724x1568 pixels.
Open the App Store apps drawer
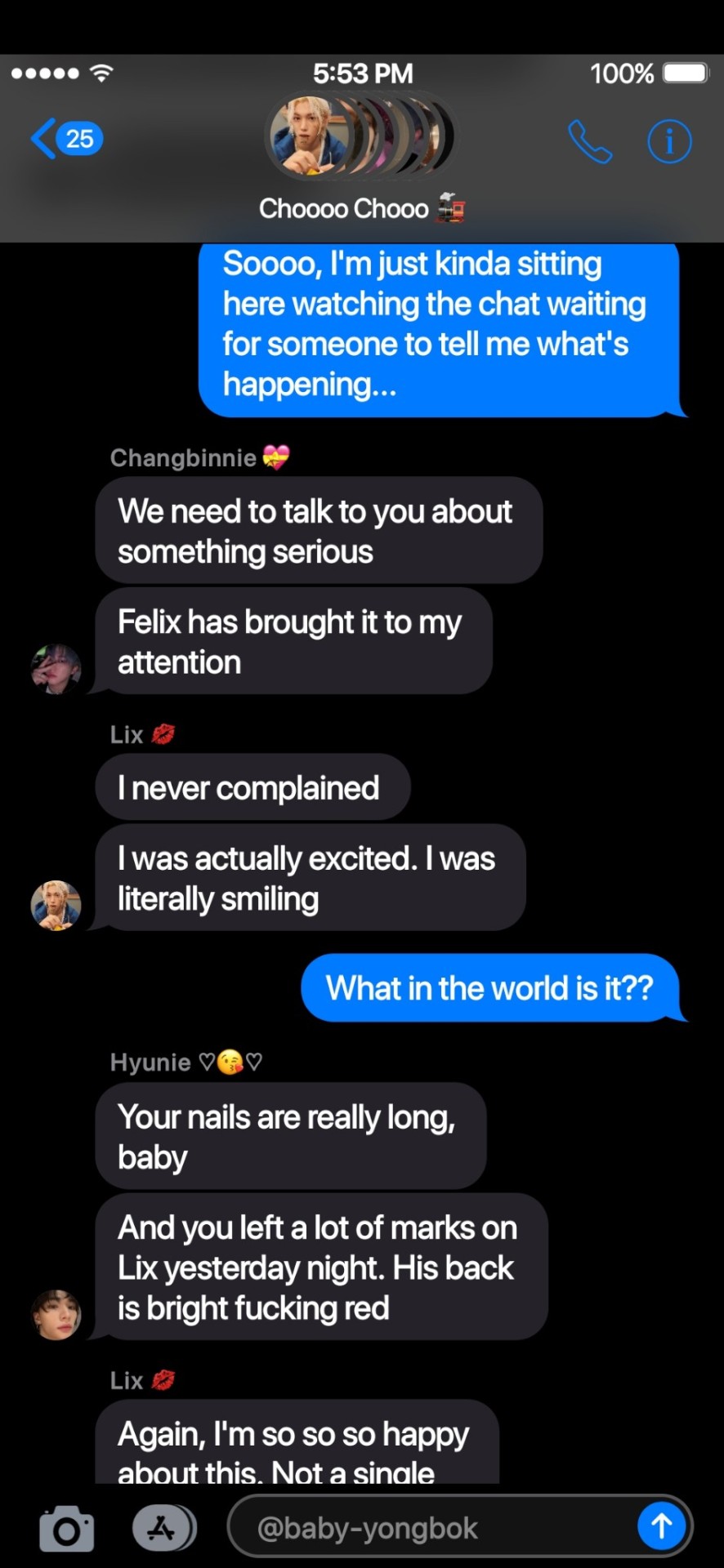pos(163,1528)
